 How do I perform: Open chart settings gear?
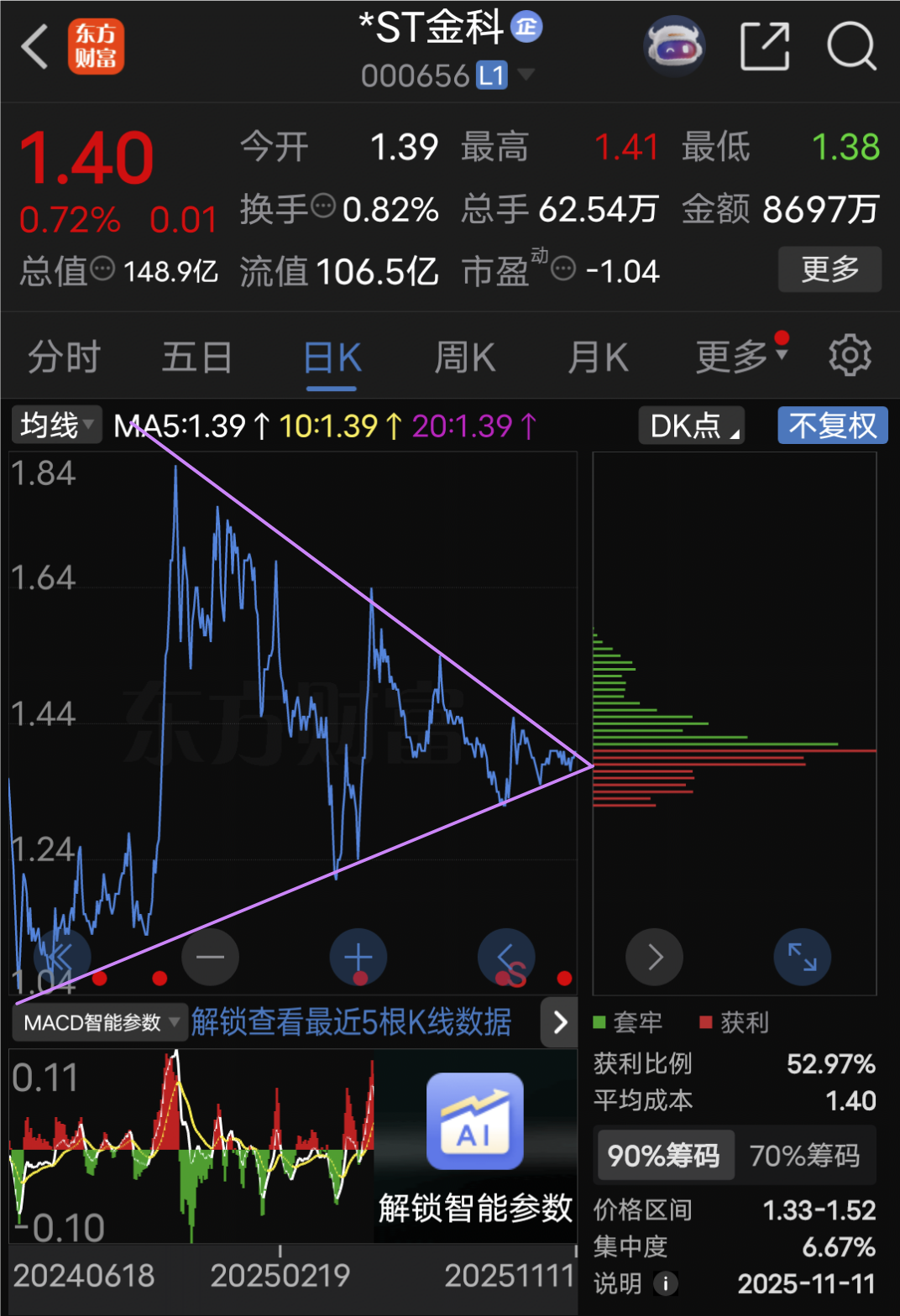(850, 356)
